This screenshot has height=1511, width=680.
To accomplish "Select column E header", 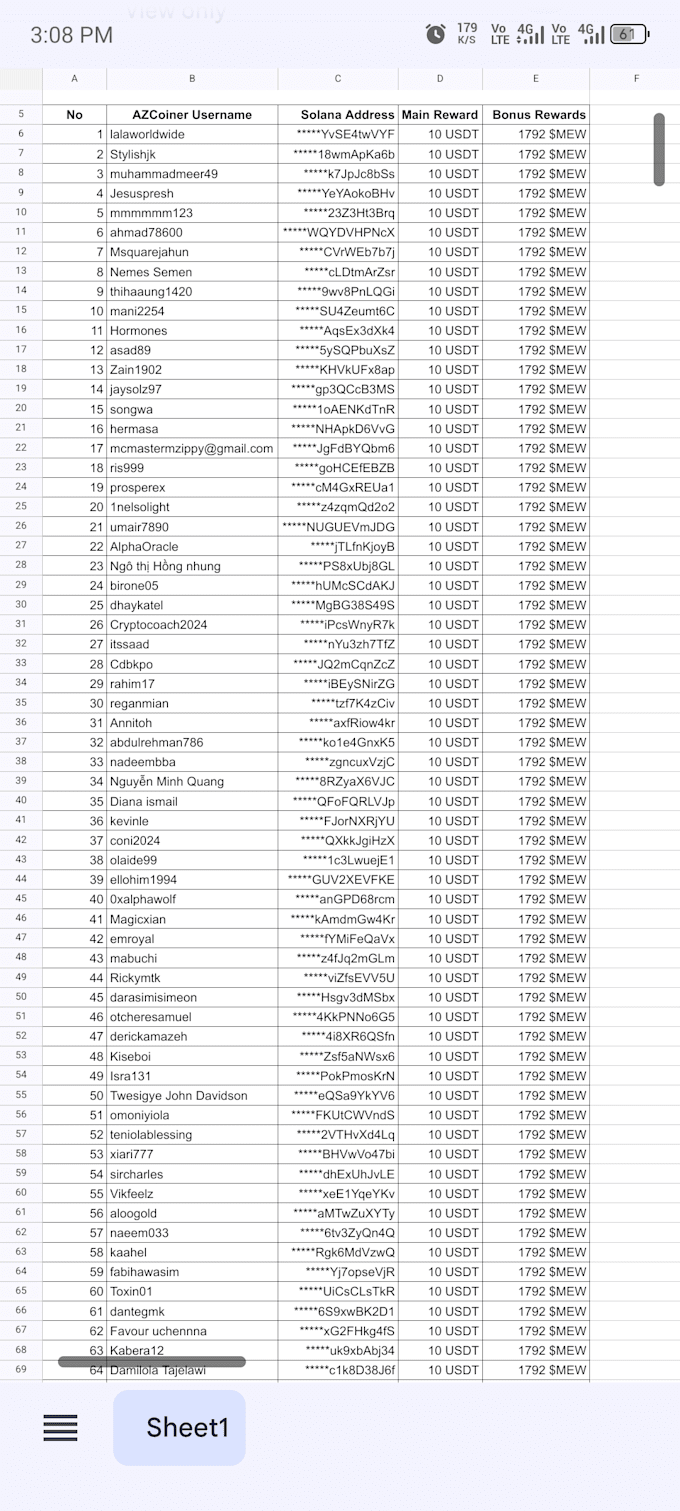I will pyautogui.click(x=536, y=78).
